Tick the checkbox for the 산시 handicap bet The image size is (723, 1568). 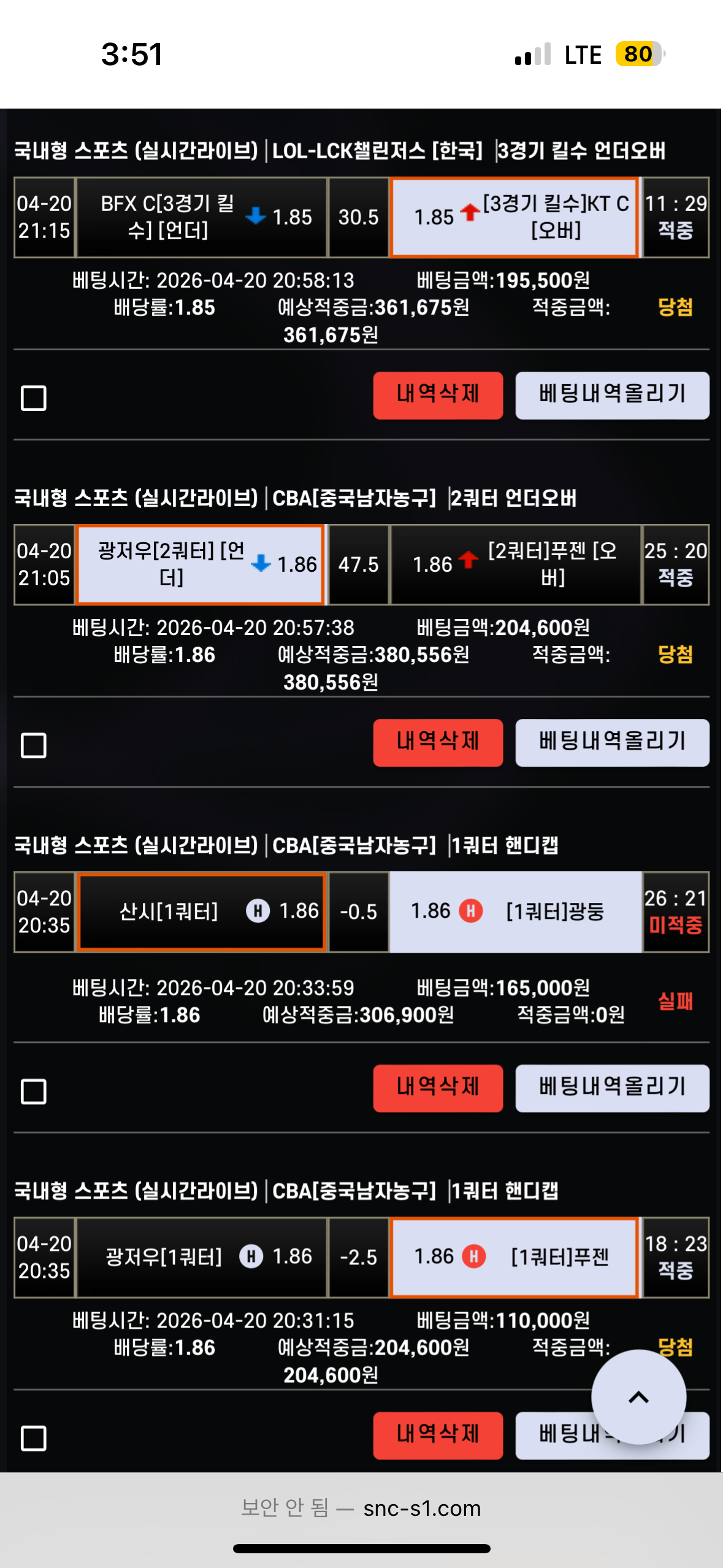34,1091
